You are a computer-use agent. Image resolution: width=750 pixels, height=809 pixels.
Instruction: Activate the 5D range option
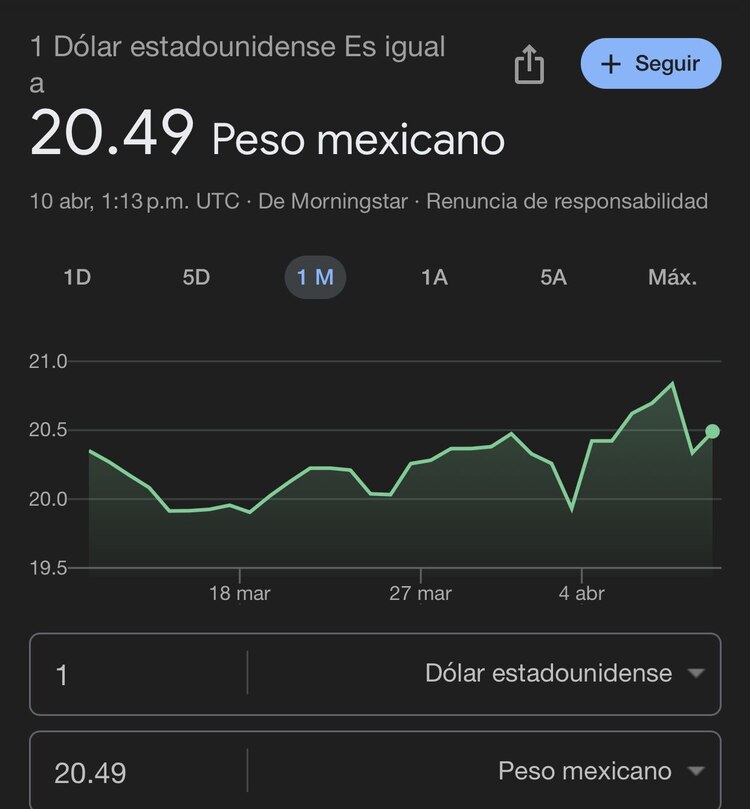[196, 278]
